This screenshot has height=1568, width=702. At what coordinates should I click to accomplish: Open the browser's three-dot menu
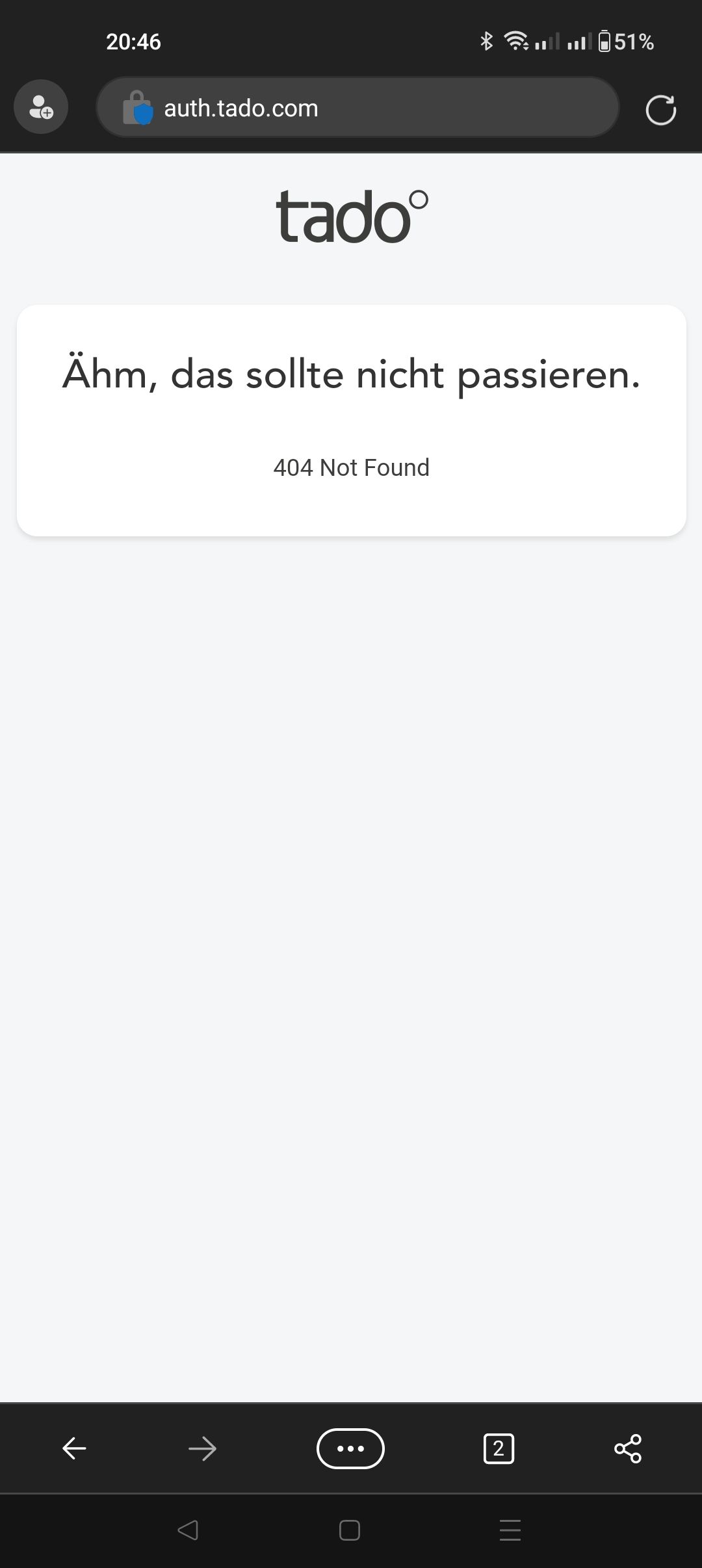(x=350, y=1448)
